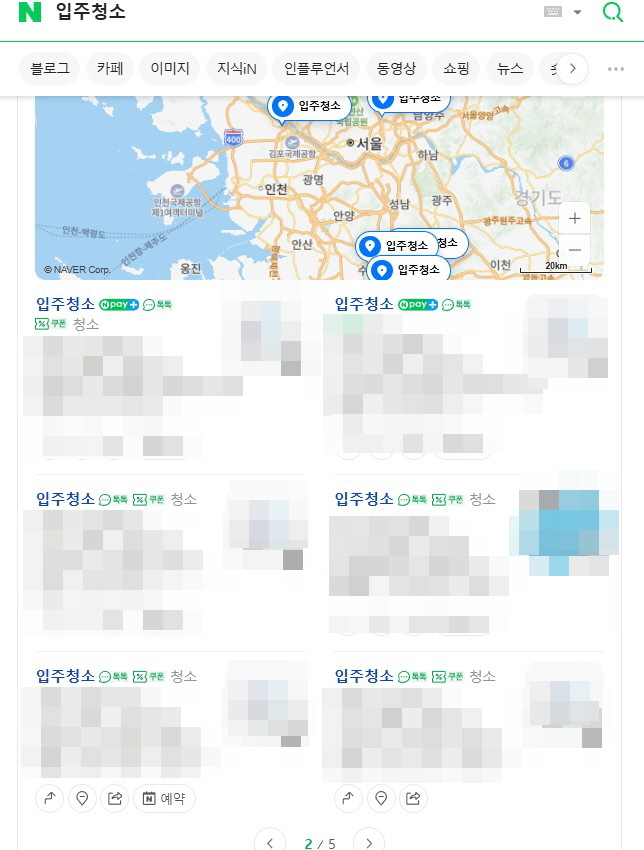Open the three-dot more options menu

pos(614,69)
